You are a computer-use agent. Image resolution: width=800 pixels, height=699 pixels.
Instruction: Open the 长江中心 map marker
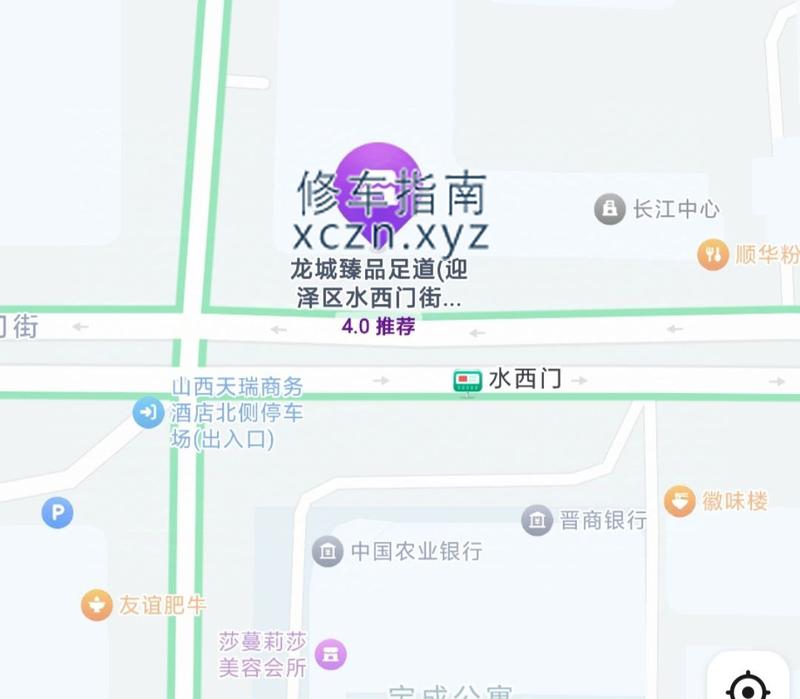(609, 209)
